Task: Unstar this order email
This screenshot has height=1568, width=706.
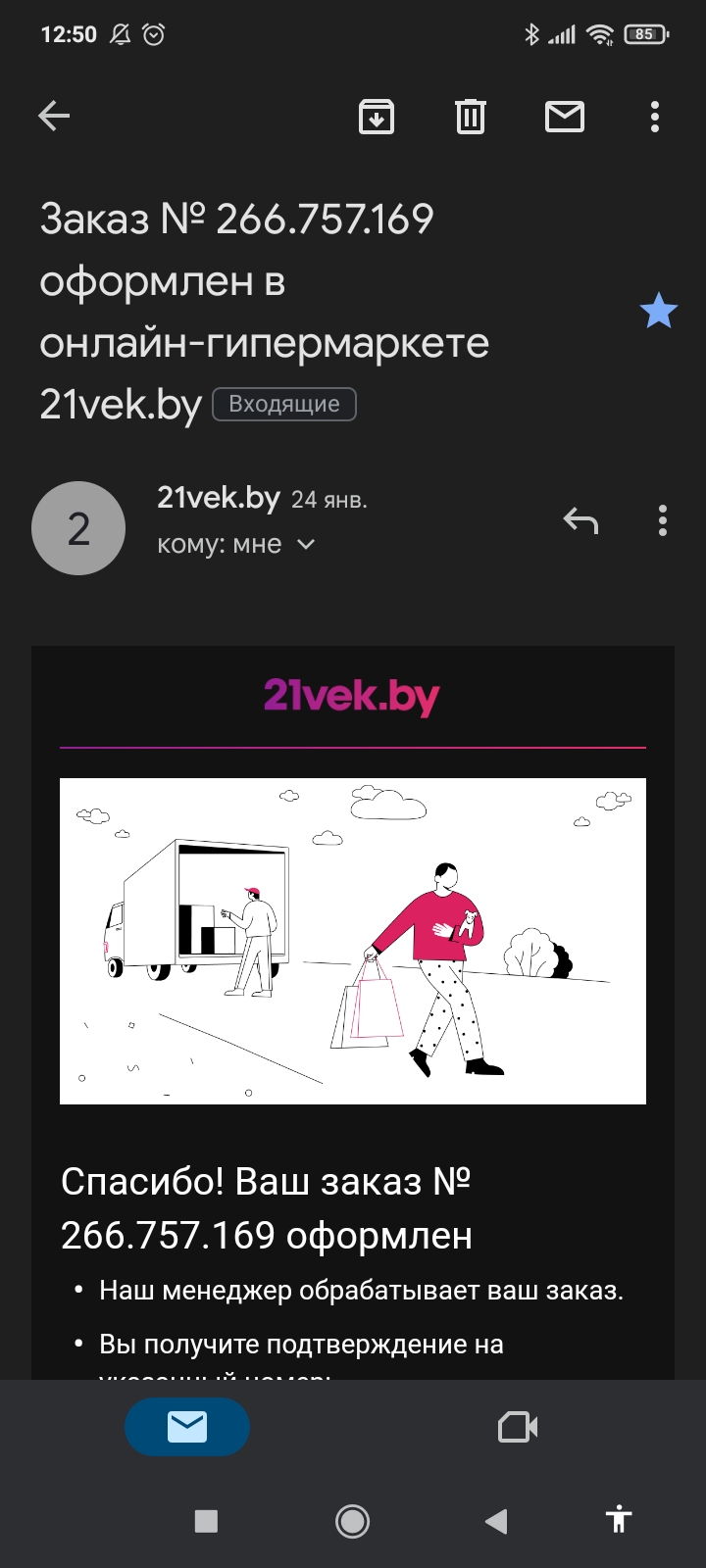Action: [659, 311]
